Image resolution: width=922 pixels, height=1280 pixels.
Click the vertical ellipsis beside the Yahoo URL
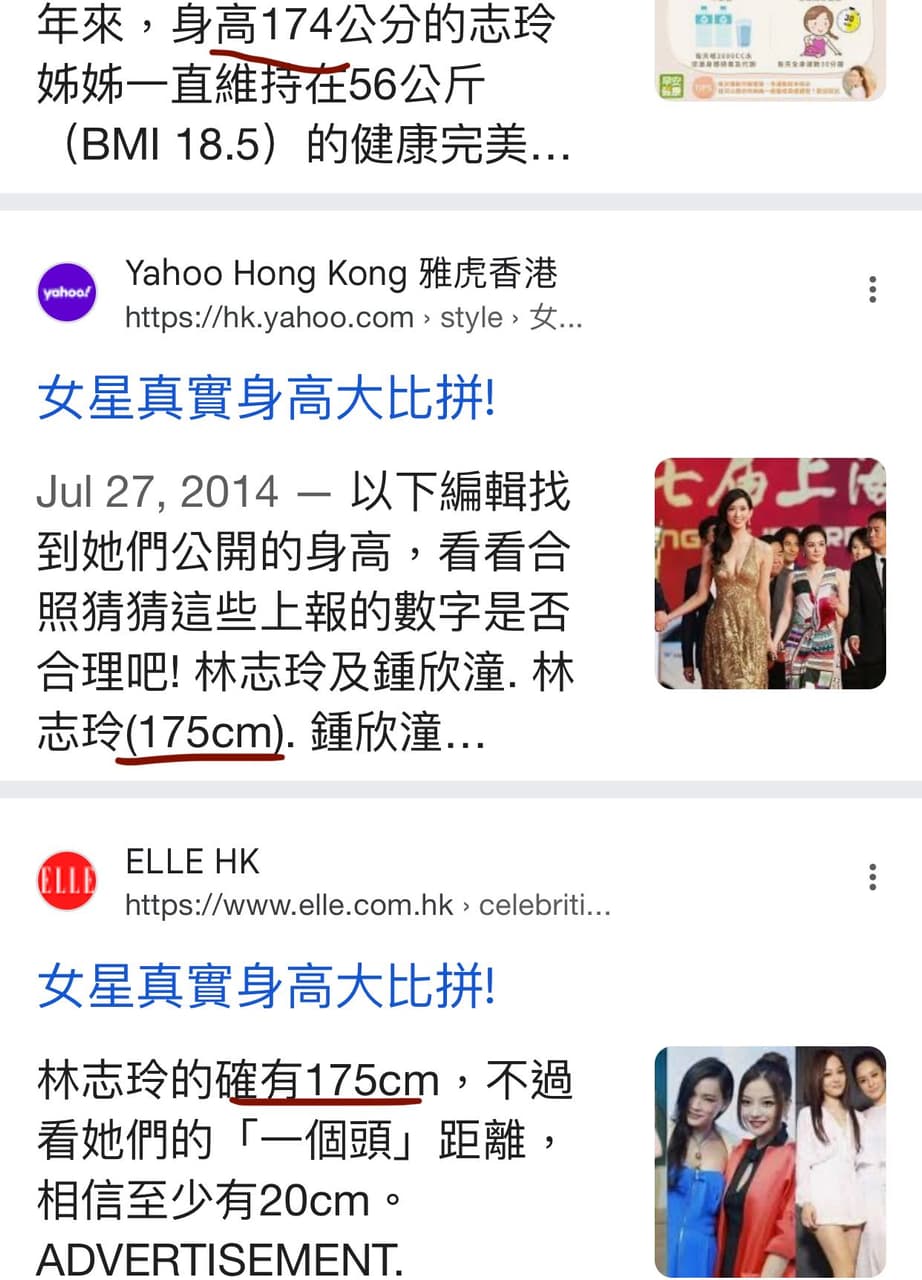tap(872, 290)
